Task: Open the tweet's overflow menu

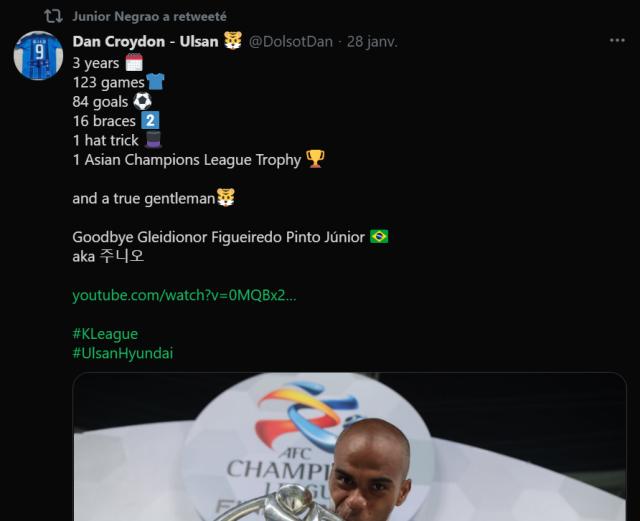Action: coord(617,41)
